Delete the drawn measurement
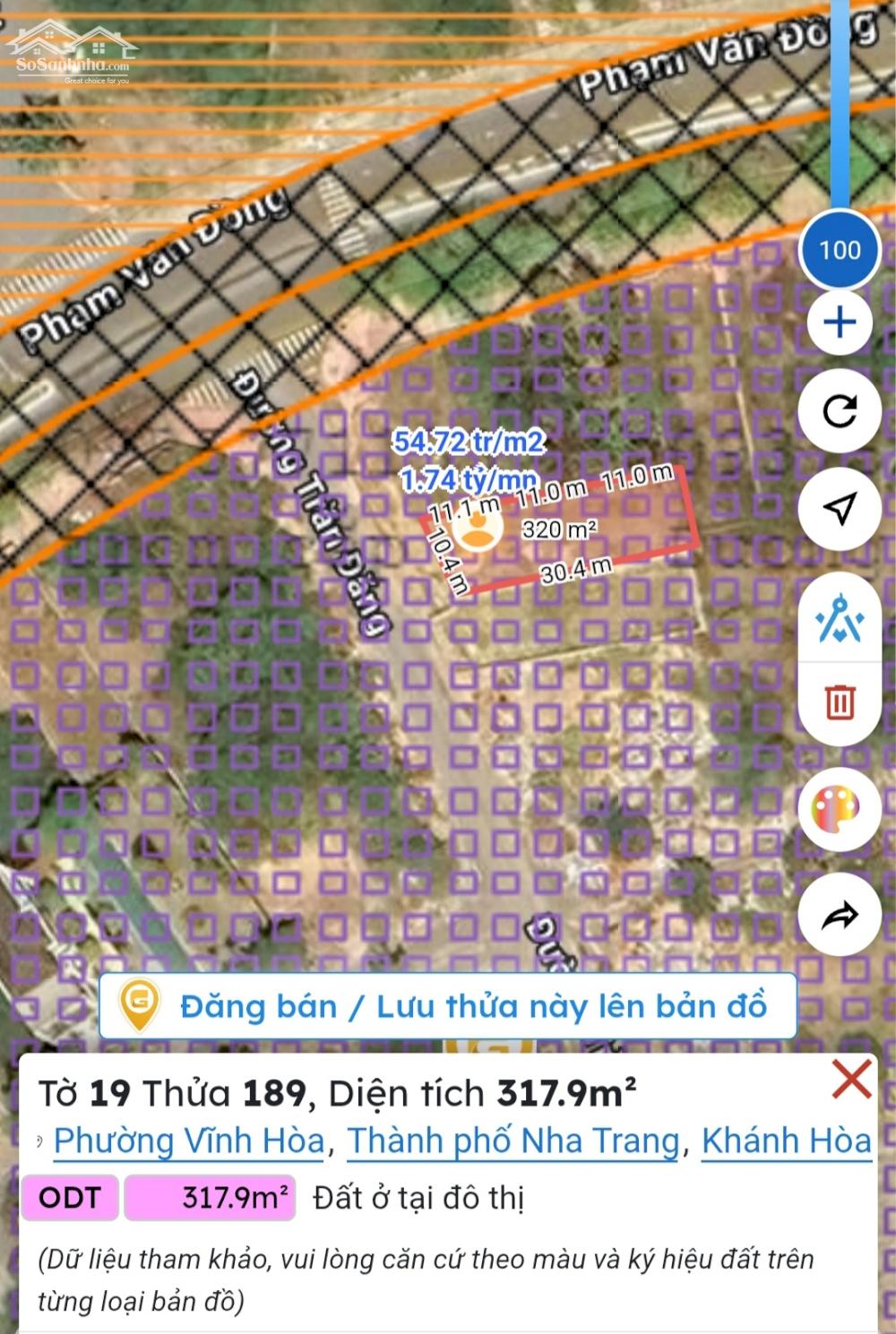This screenshot has height=1334, width=896. tap(839, 701)
